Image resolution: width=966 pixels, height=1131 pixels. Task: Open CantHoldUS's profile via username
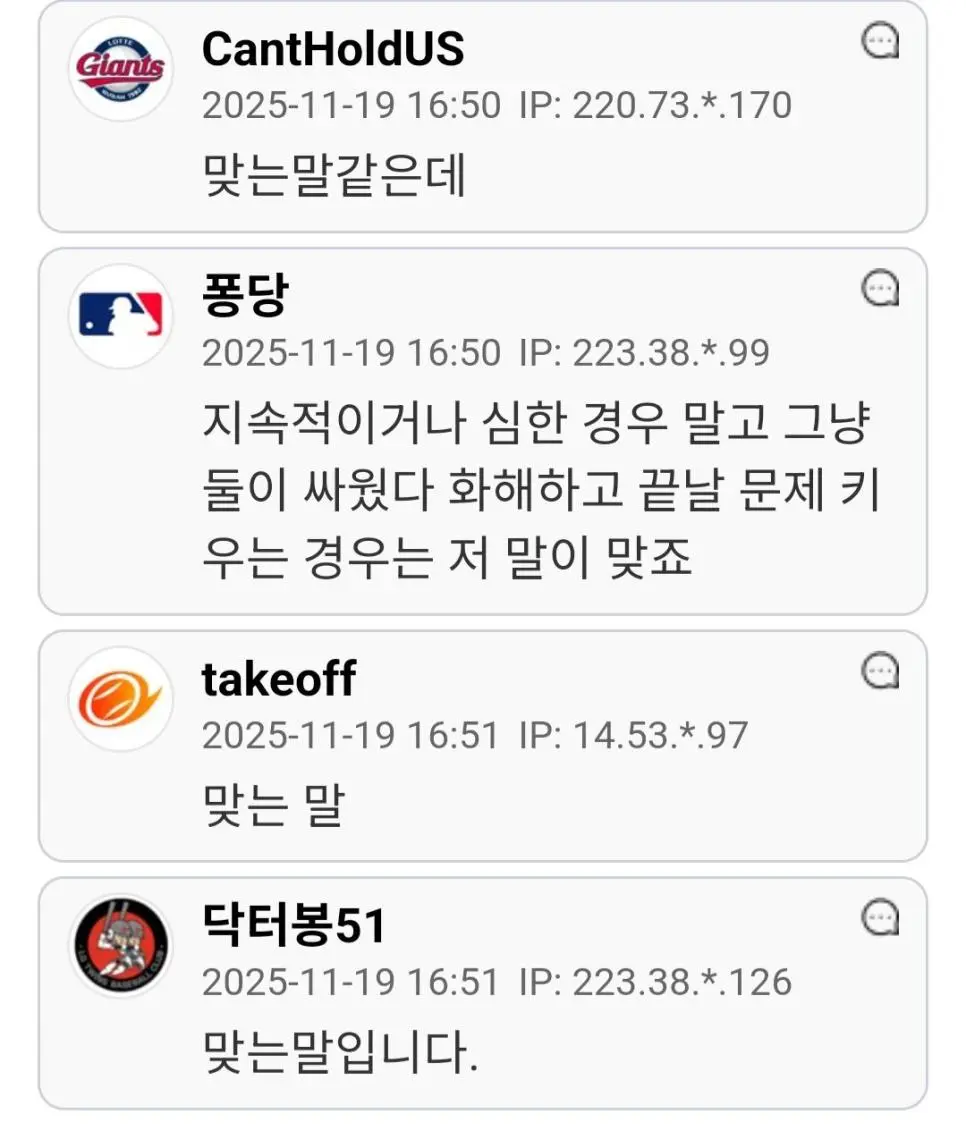pyautogui.click(x=333, y=50)
